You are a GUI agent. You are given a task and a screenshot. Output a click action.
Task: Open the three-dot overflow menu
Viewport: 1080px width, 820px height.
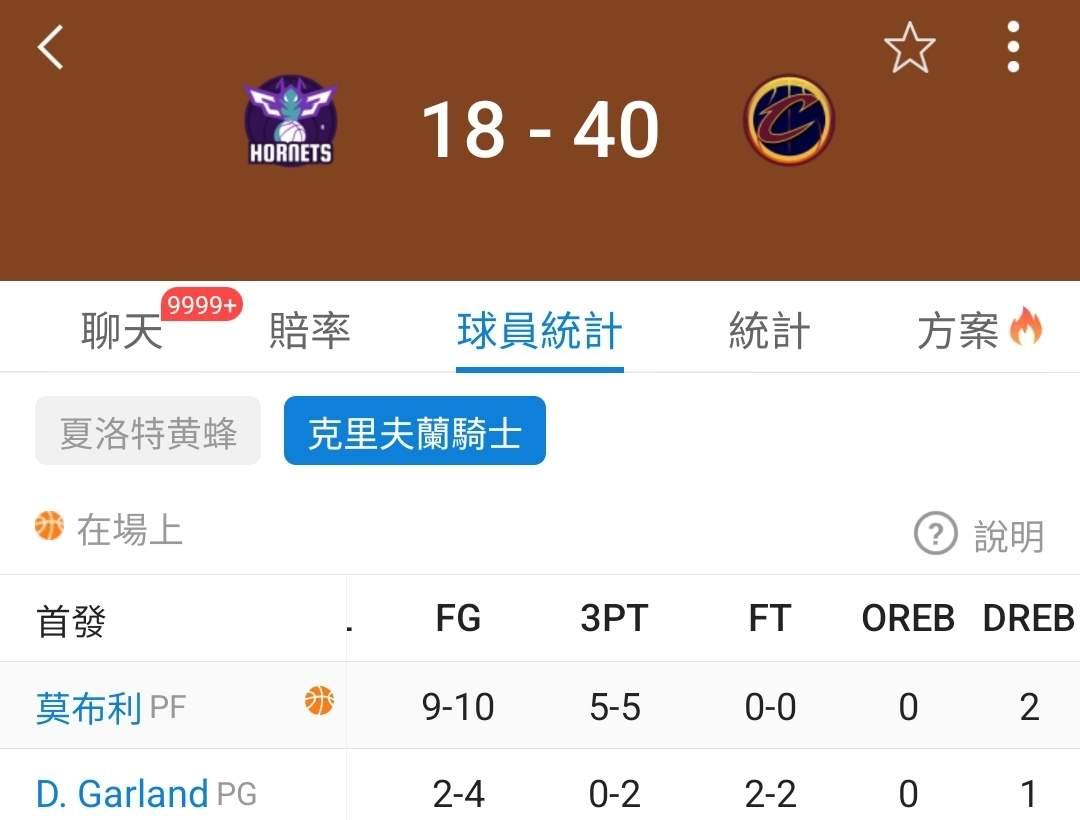point(1012,47)
